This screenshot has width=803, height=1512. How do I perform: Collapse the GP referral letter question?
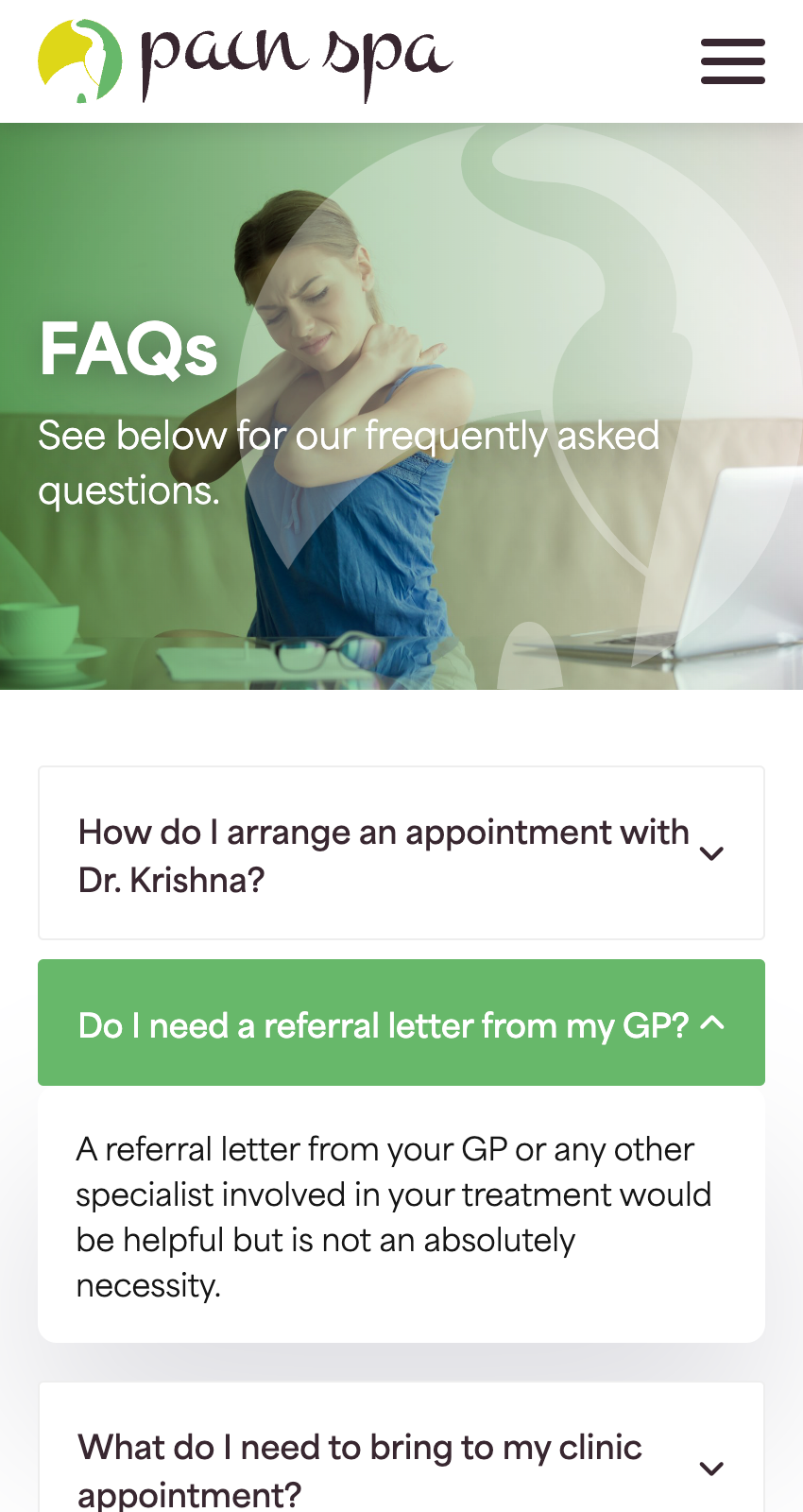tap(401, 1023)
